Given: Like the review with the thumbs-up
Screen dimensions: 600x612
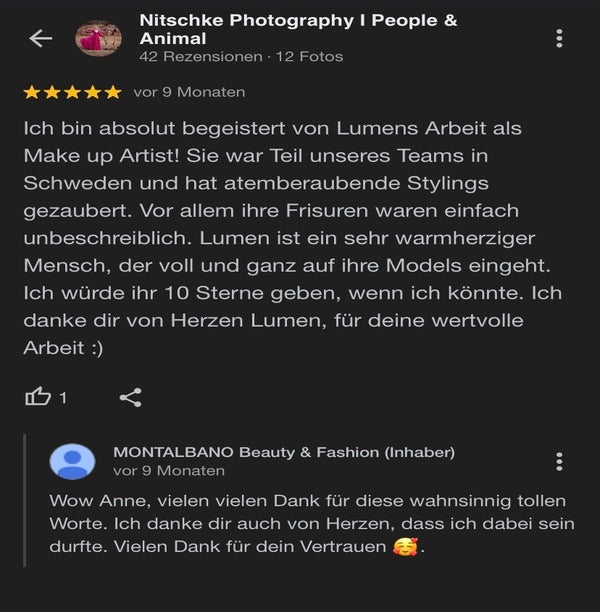Looking at the screenshot, I should [38, 398].
